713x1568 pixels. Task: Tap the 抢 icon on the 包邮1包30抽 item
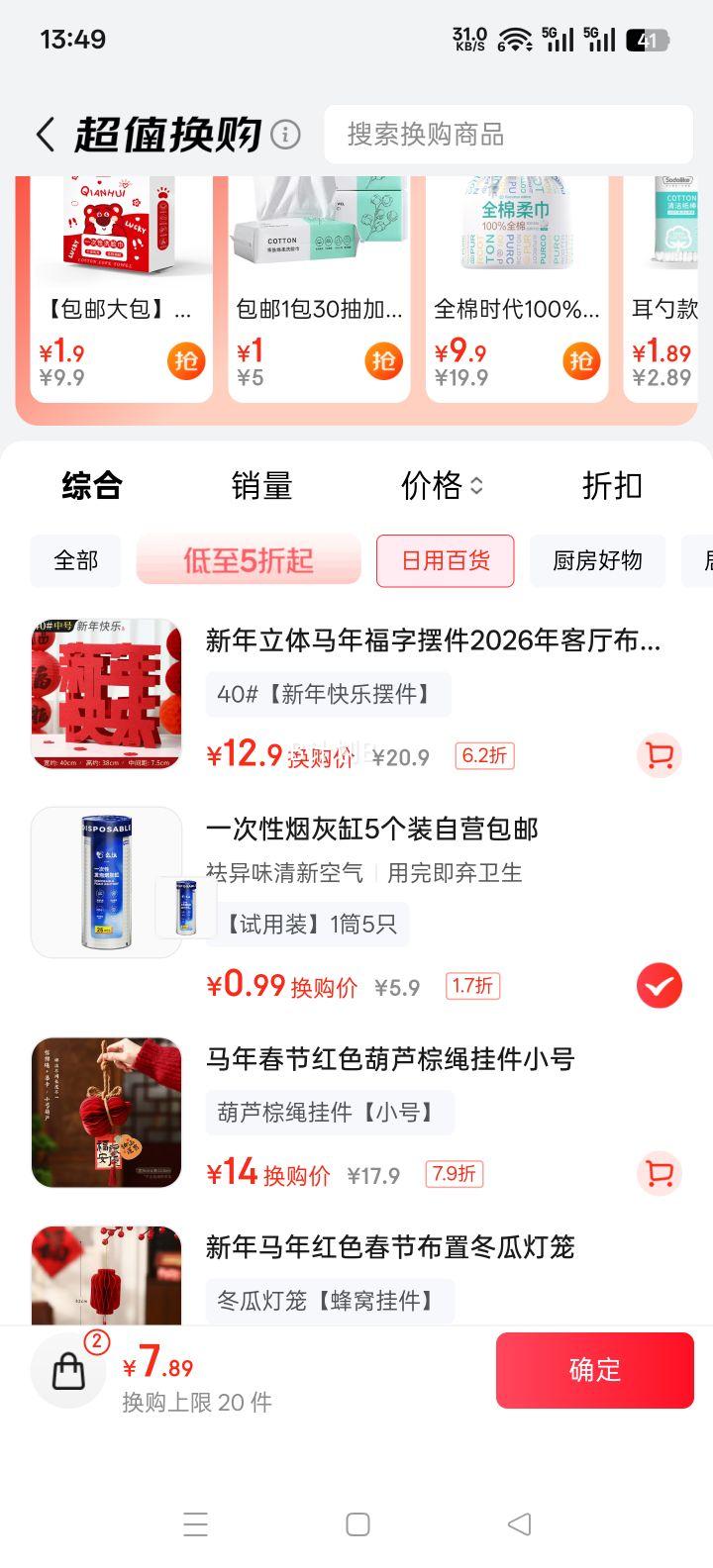coord(383,360)
